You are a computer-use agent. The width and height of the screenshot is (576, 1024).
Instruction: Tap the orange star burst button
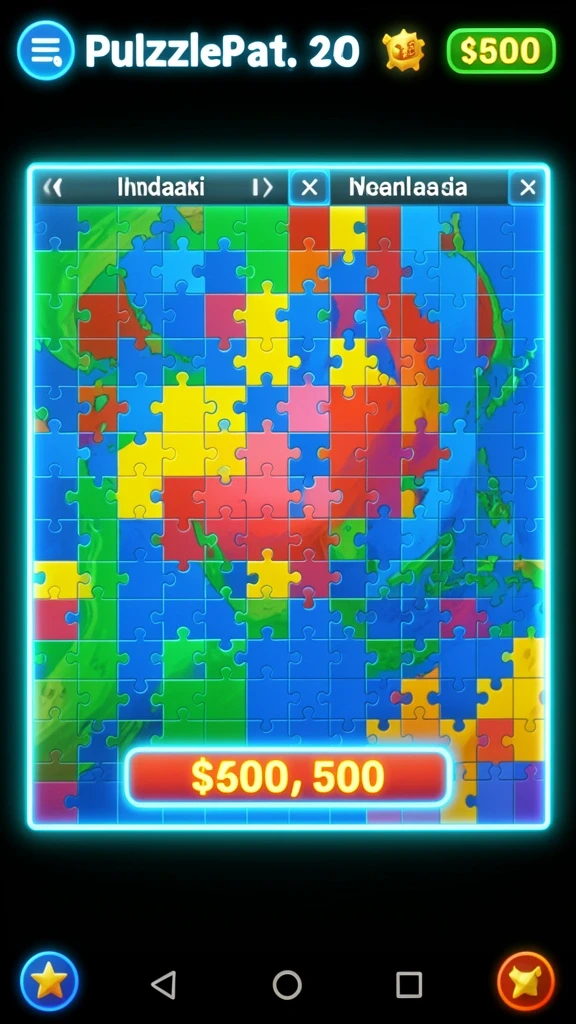(x=526, y=981)
